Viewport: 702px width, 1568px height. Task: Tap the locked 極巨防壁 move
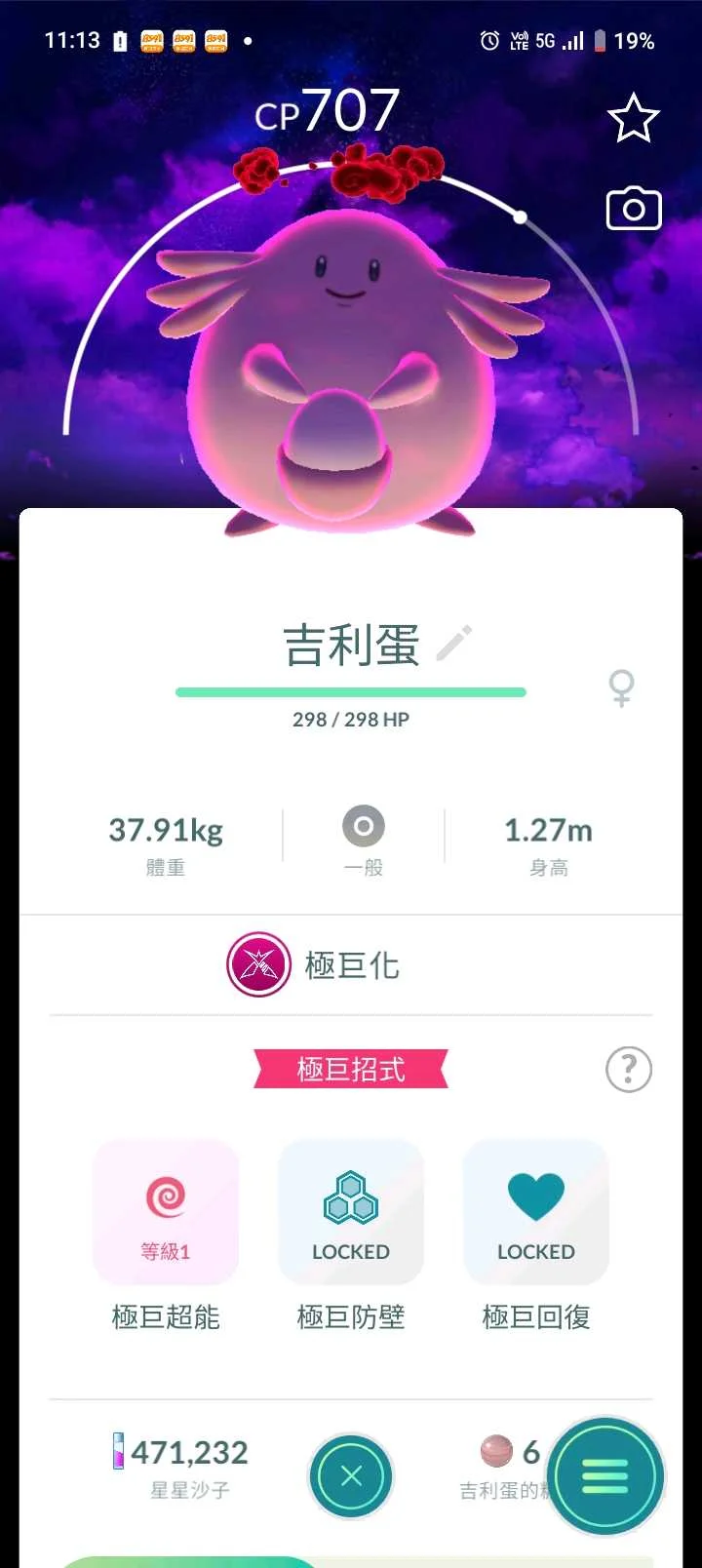[351, 1212]
